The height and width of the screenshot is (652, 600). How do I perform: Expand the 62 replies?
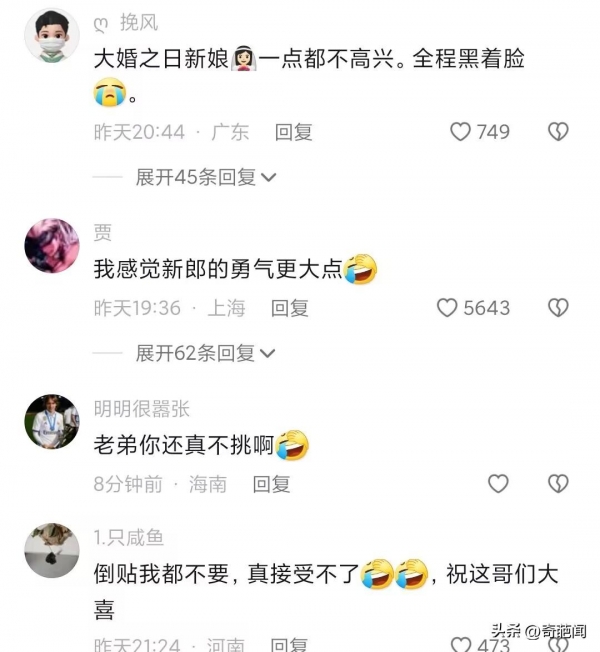coord(205,353)
